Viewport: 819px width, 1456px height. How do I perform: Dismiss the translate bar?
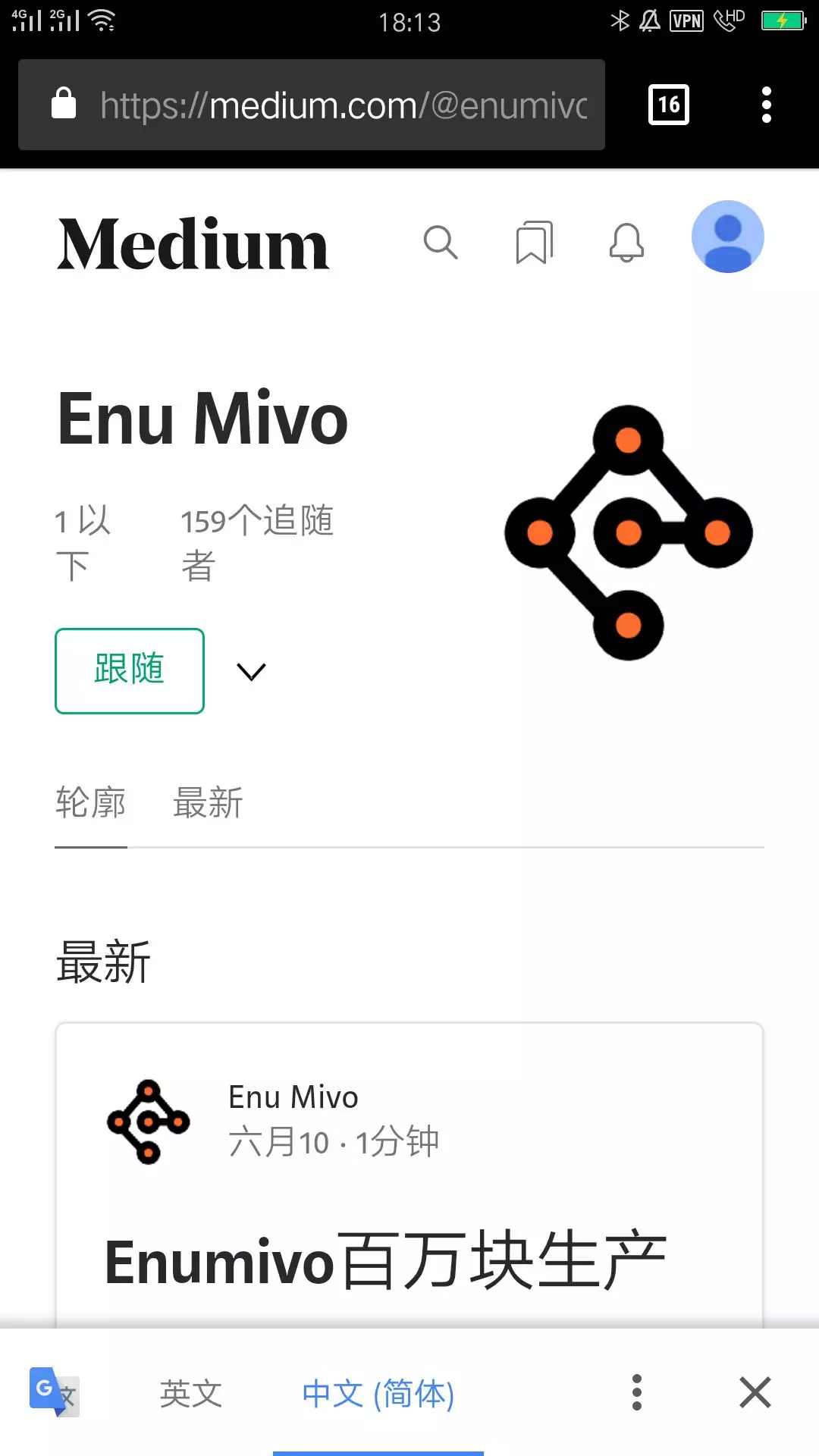tap(755, 1392)
